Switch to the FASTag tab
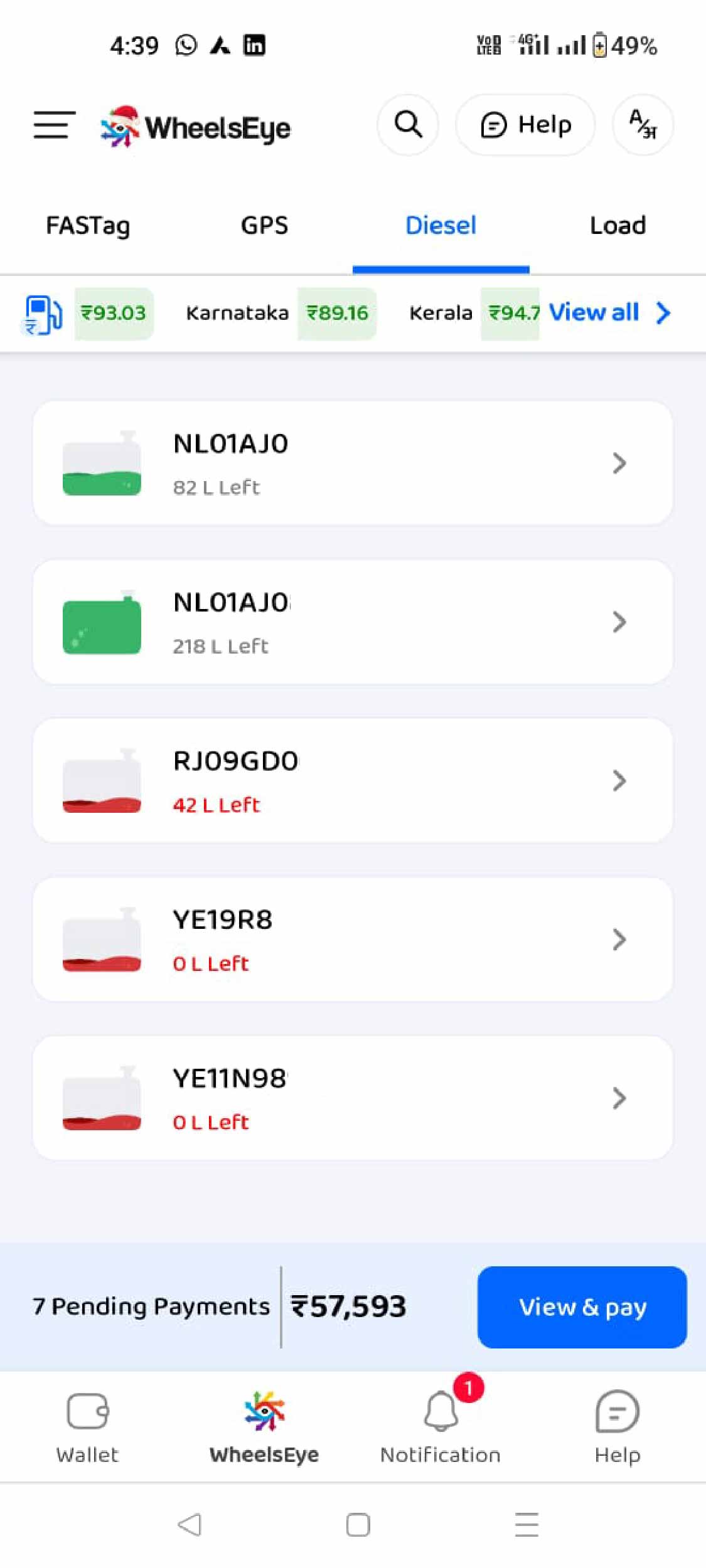 [88, 226]
